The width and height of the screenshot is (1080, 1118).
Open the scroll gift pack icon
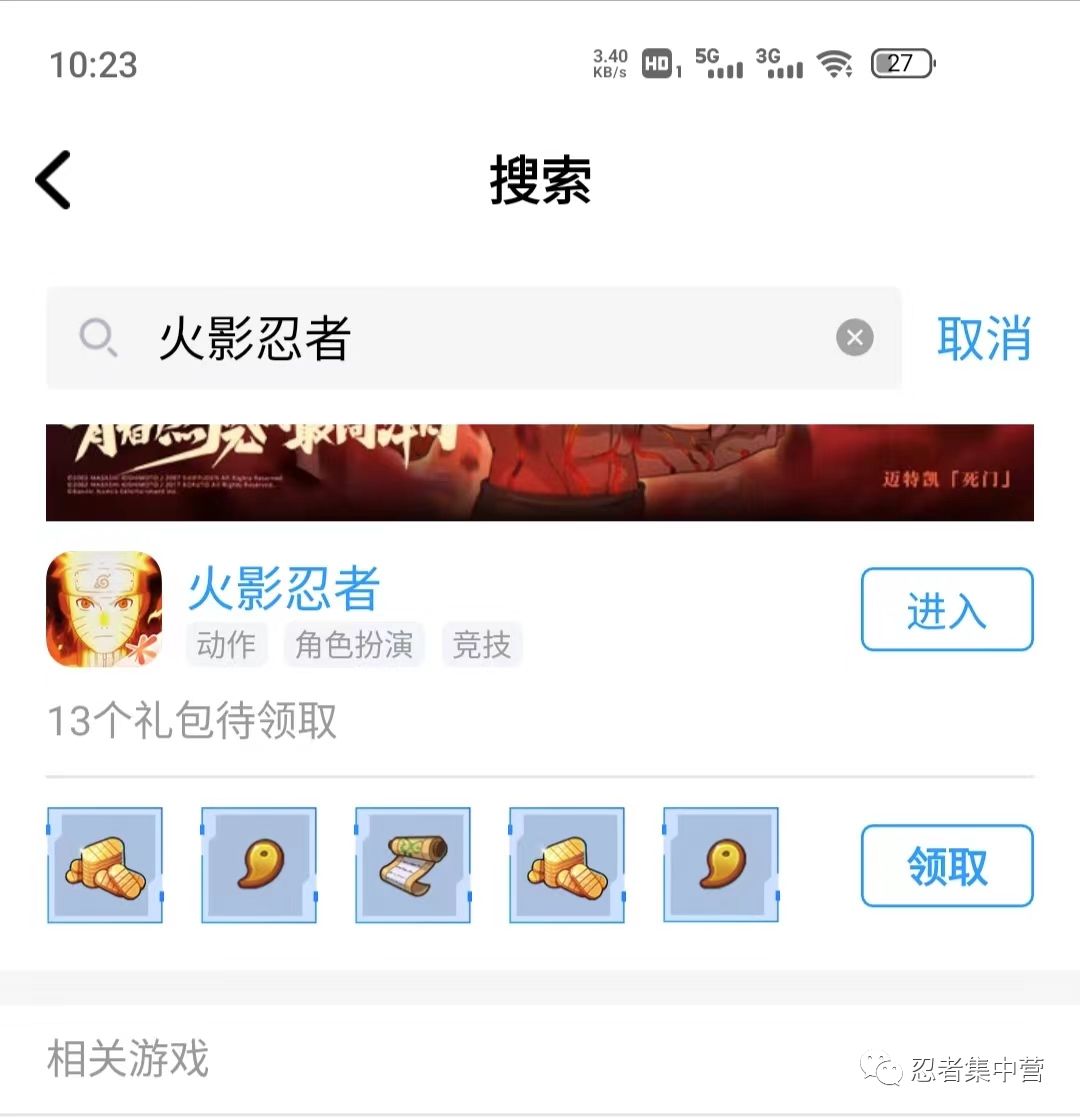point(412,864)
